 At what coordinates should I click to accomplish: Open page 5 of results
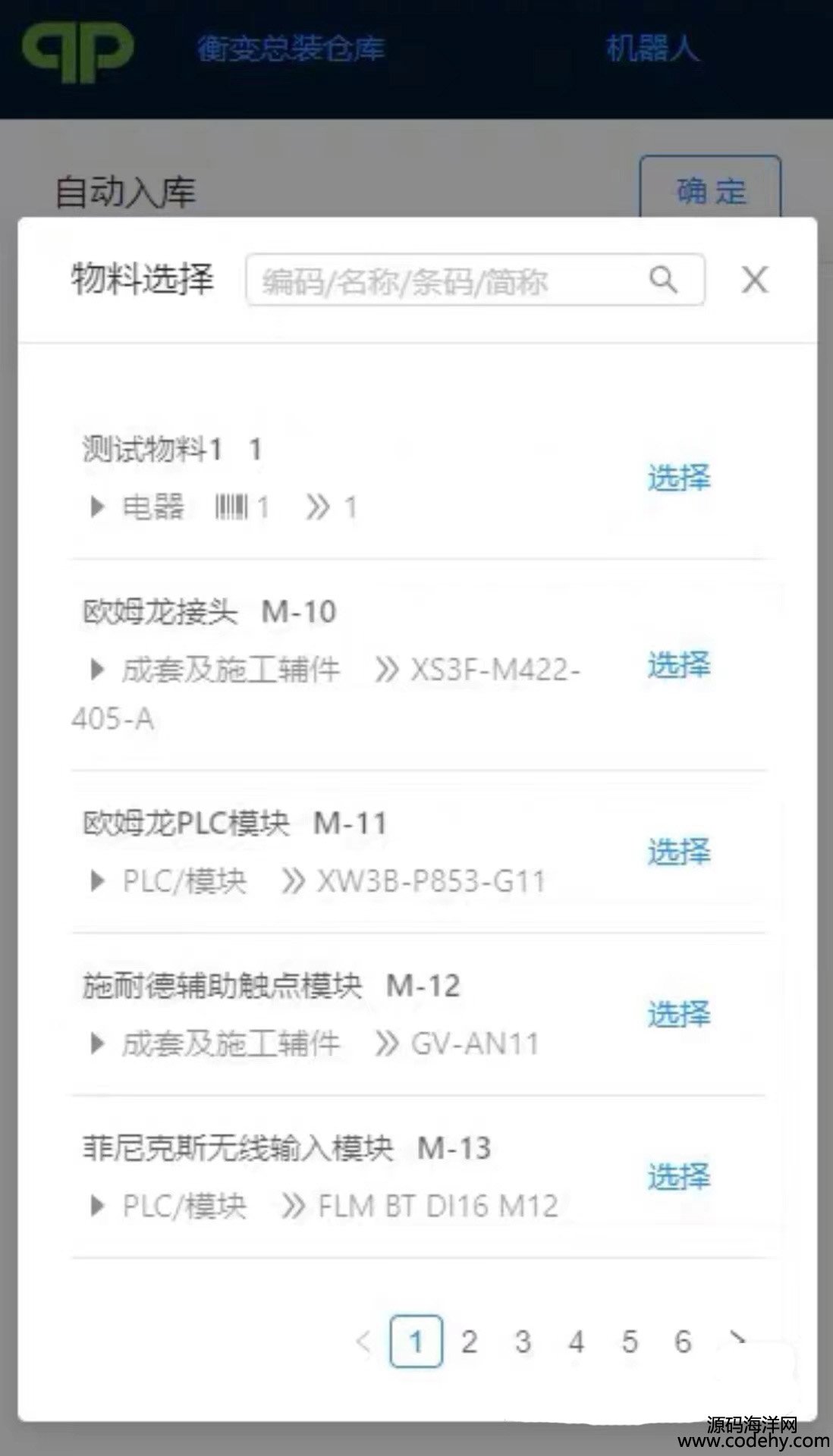pos(630,1341)
